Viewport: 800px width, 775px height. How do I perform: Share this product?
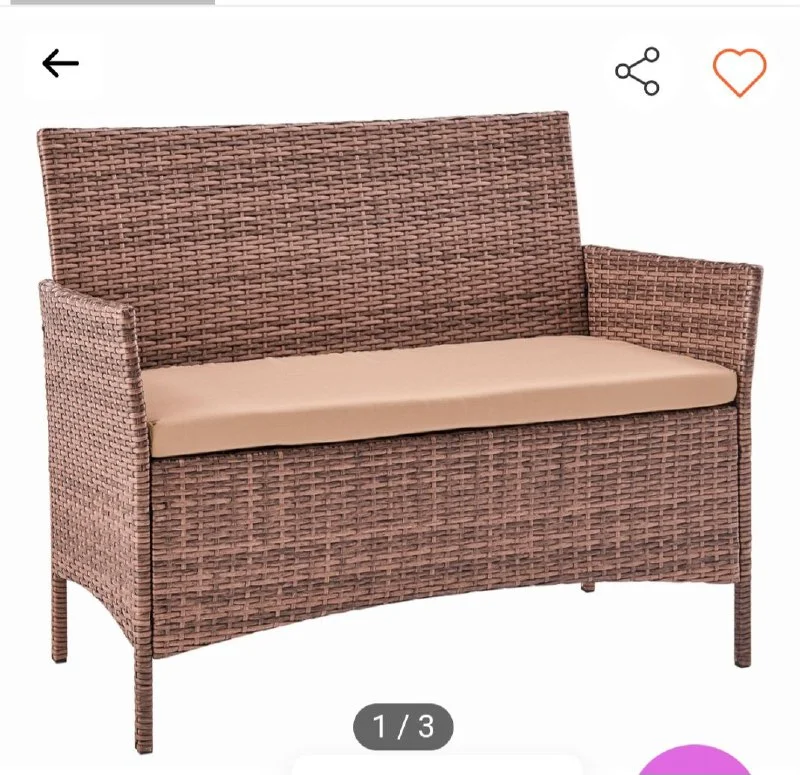coord(638,71)
